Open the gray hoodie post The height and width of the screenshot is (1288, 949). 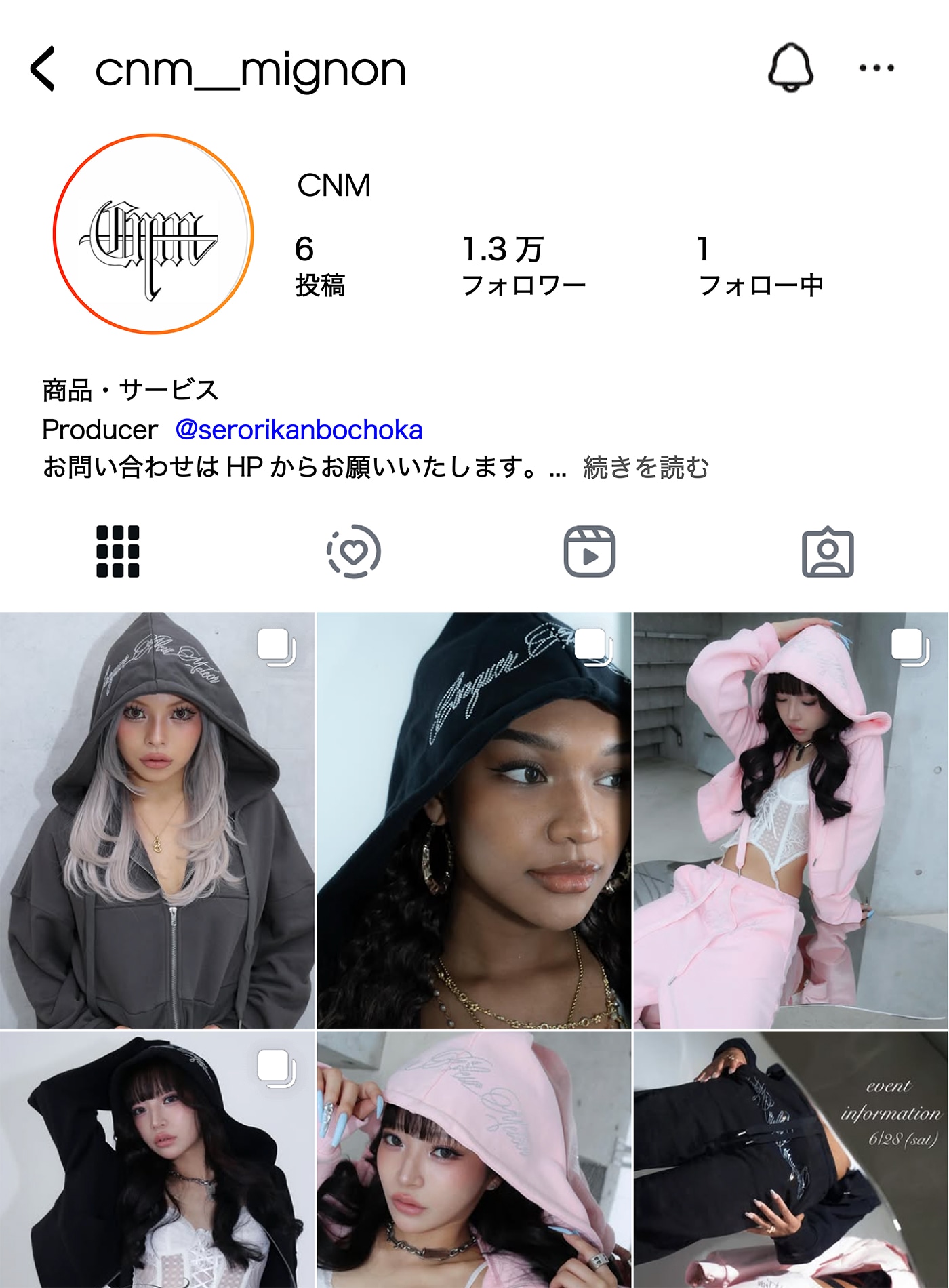[157, 820]
